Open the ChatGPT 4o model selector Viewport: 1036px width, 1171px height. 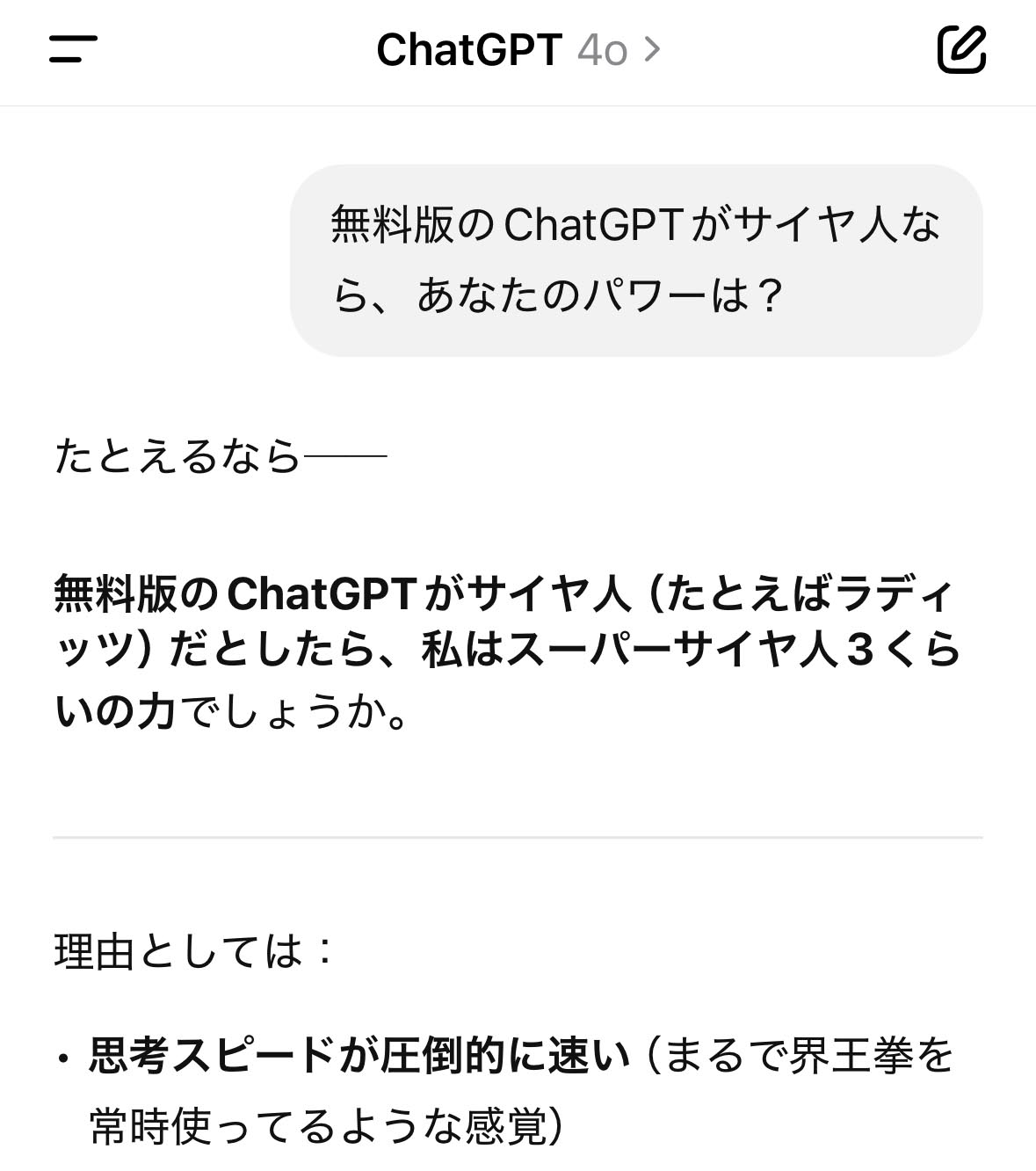click(518, 50)
